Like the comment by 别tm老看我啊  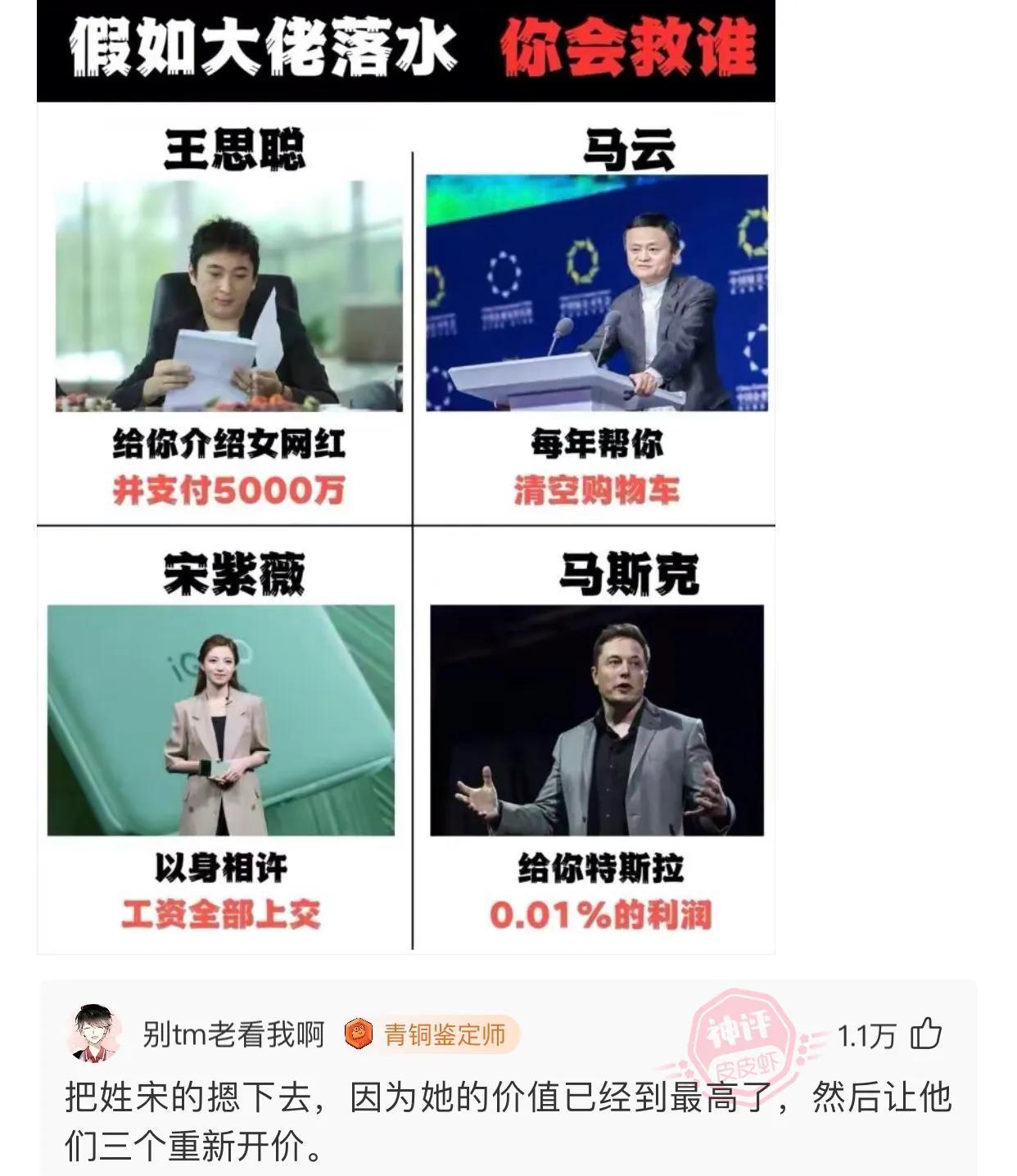coord(926,1034)
